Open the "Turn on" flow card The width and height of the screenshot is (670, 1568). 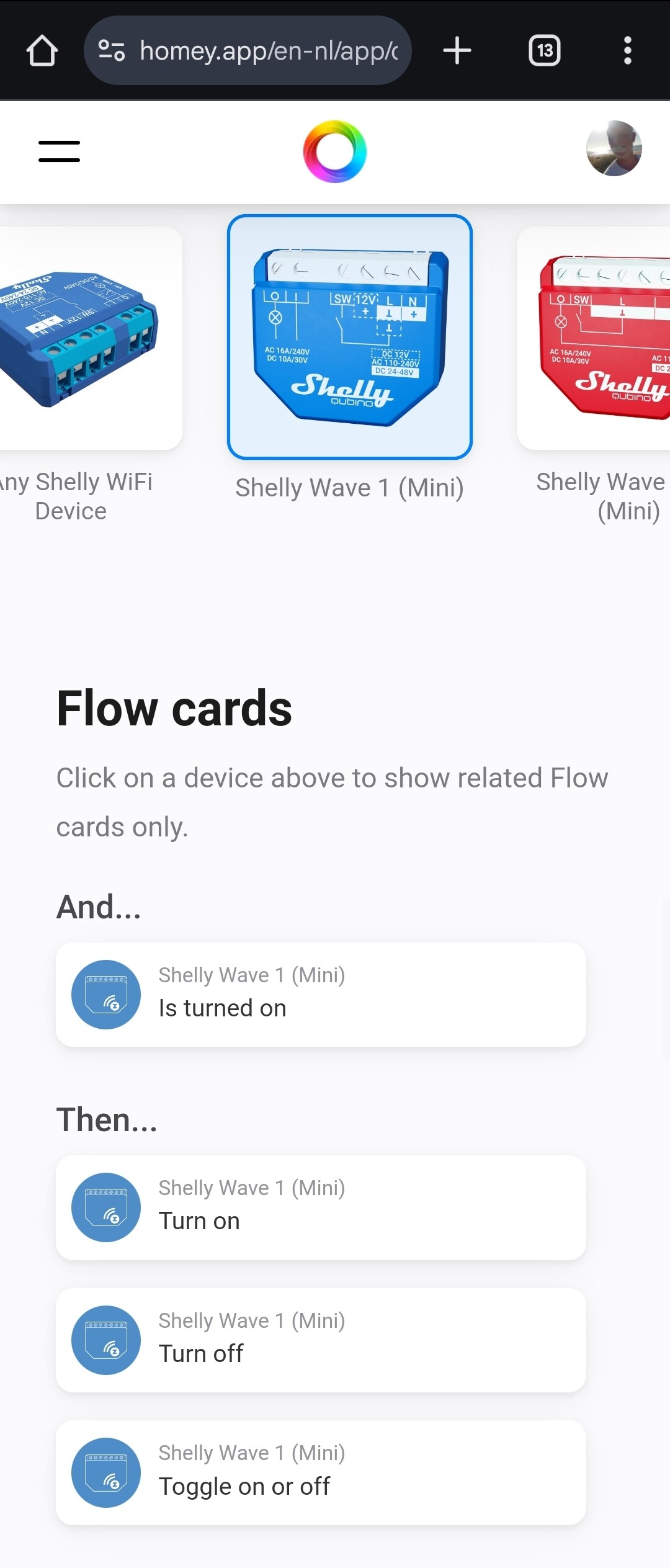pyautogui.click(x=321, y=1207)
